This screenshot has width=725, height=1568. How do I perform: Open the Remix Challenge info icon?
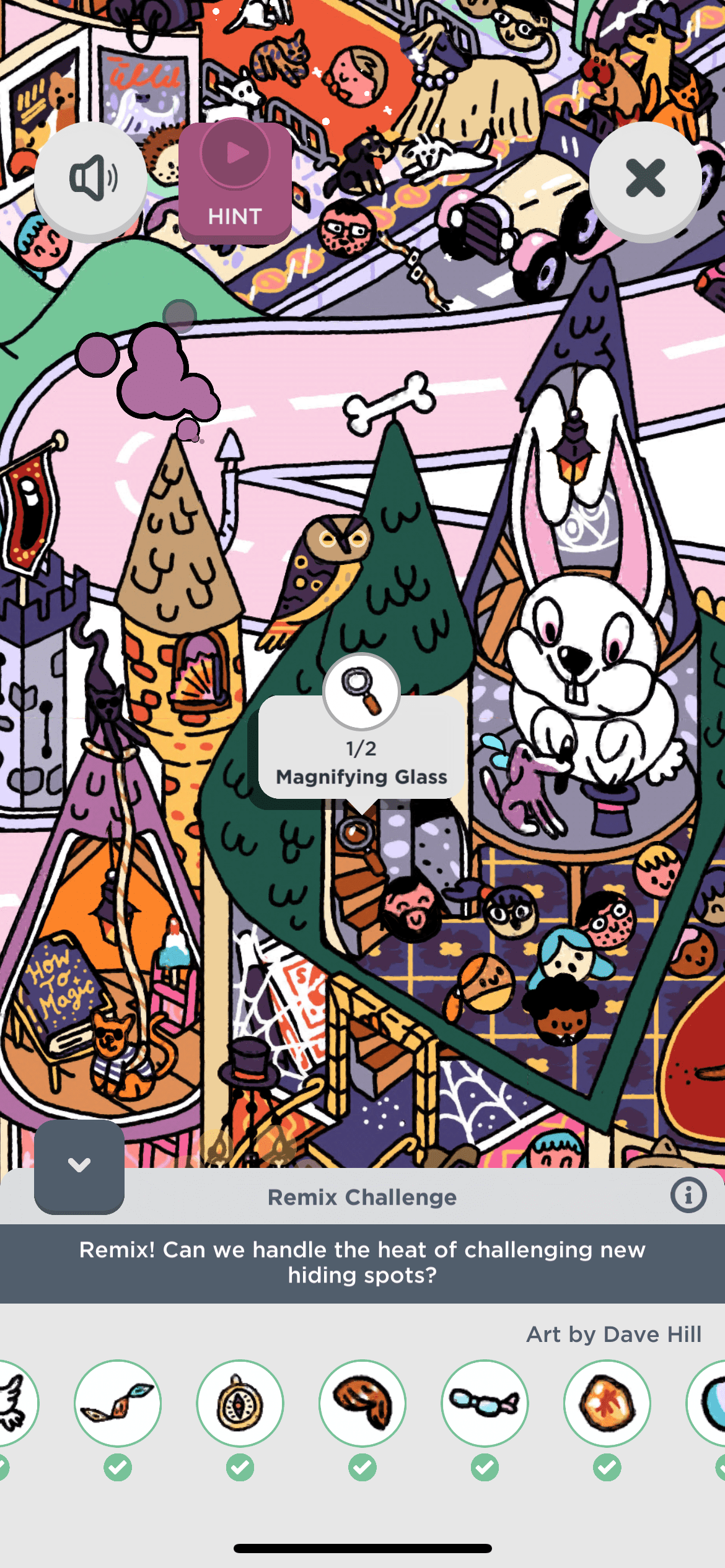click(x=688, y=1195)
